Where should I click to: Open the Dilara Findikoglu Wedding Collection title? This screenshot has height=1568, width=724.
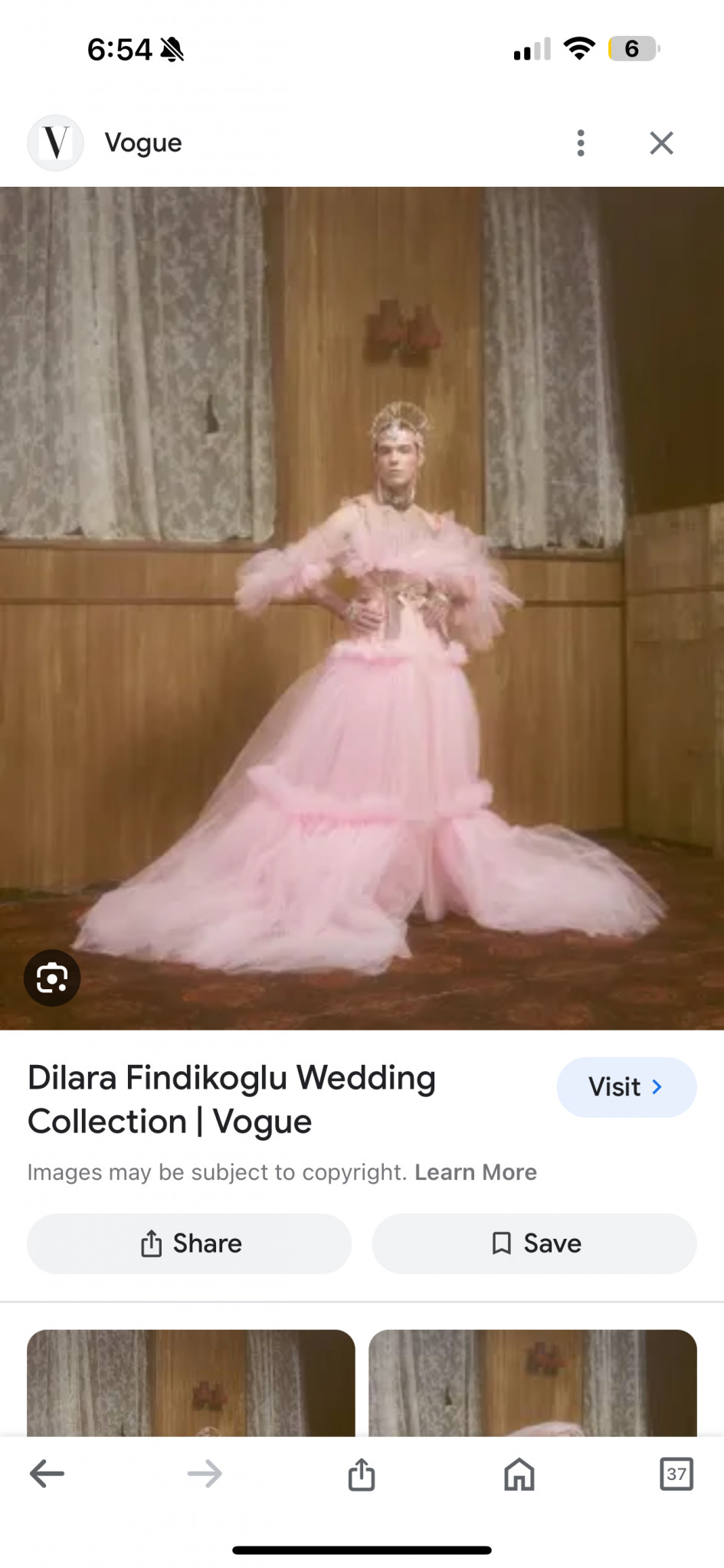point(231,1099)
